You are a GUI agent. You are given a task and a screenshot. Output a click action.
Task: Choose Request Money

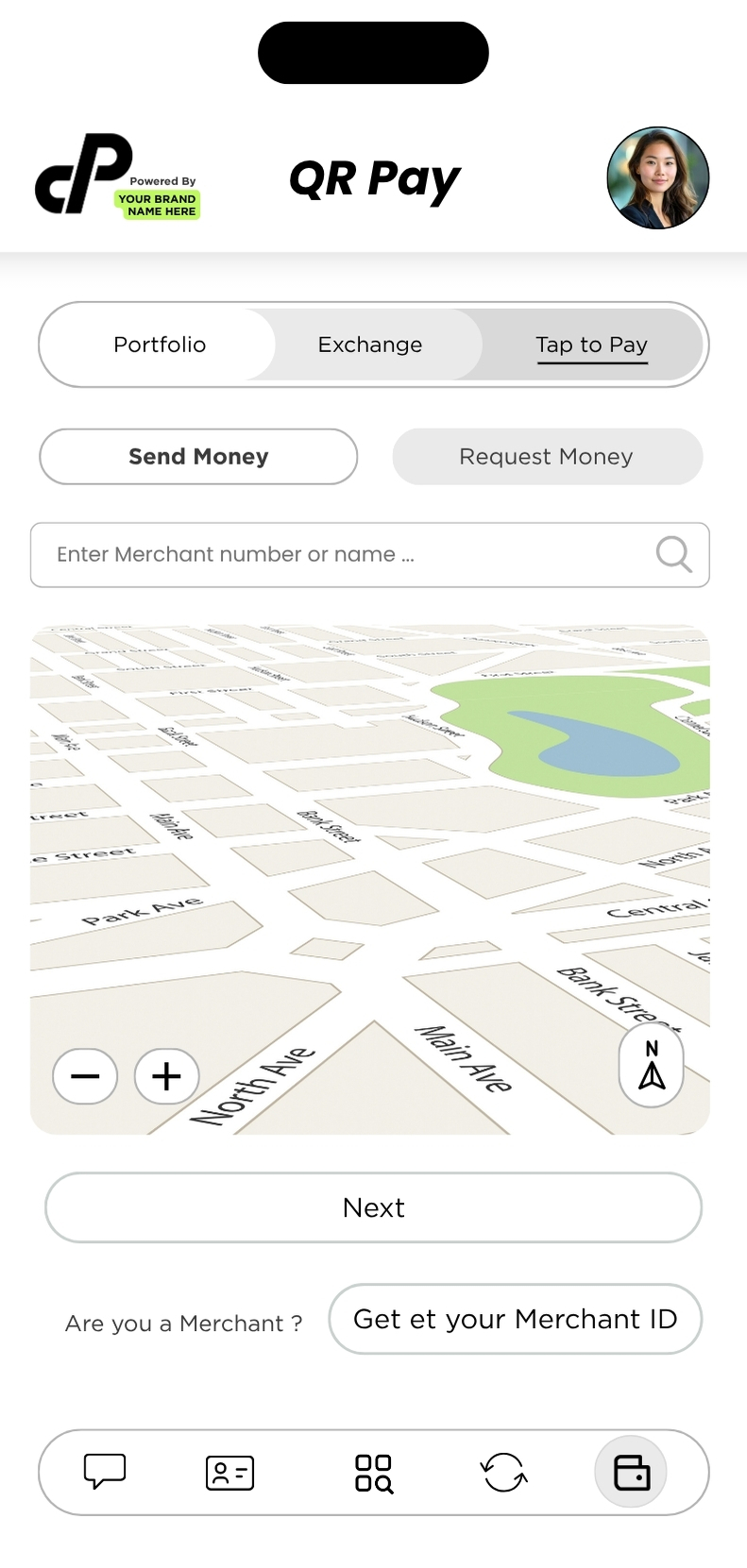tap(547, 457)
